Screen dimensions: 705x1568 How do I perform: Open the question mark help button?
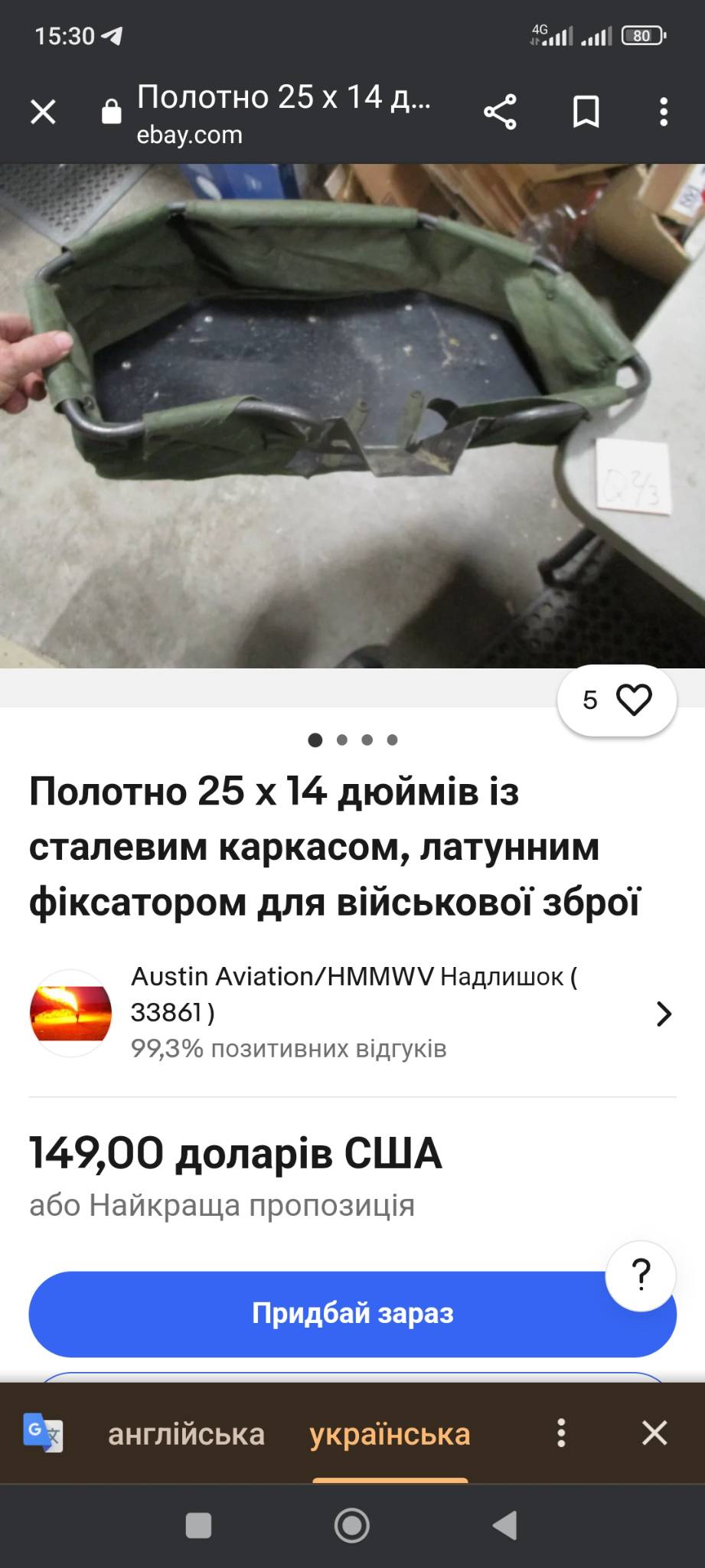641,1276
